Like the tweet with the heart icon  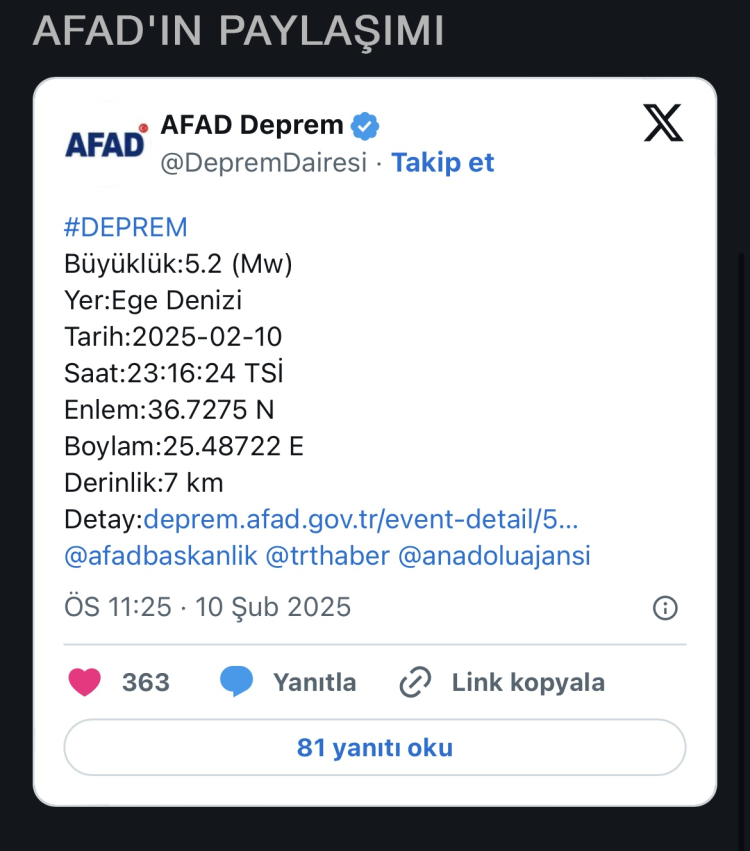tap(85, 682)
